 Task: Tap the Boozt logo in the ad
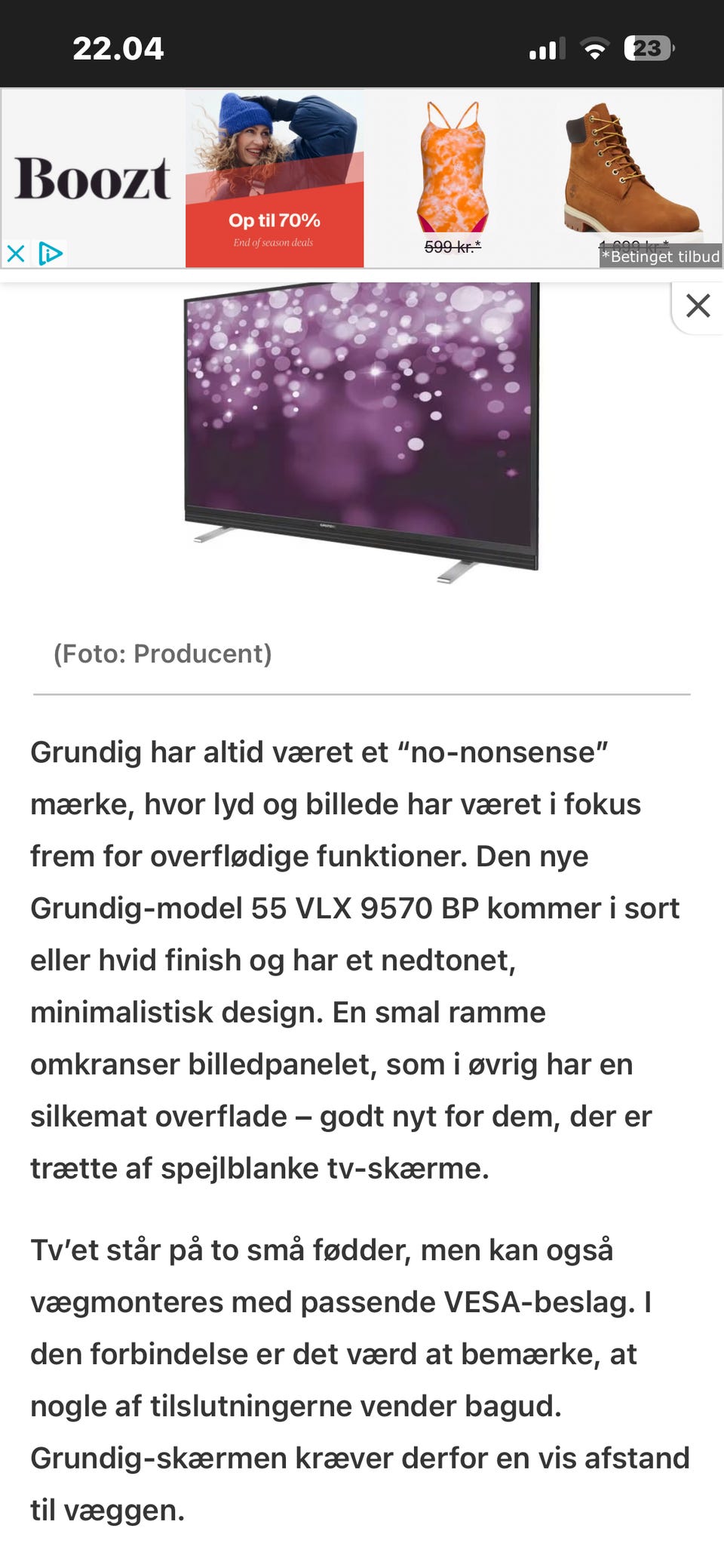tap(93, 179)
